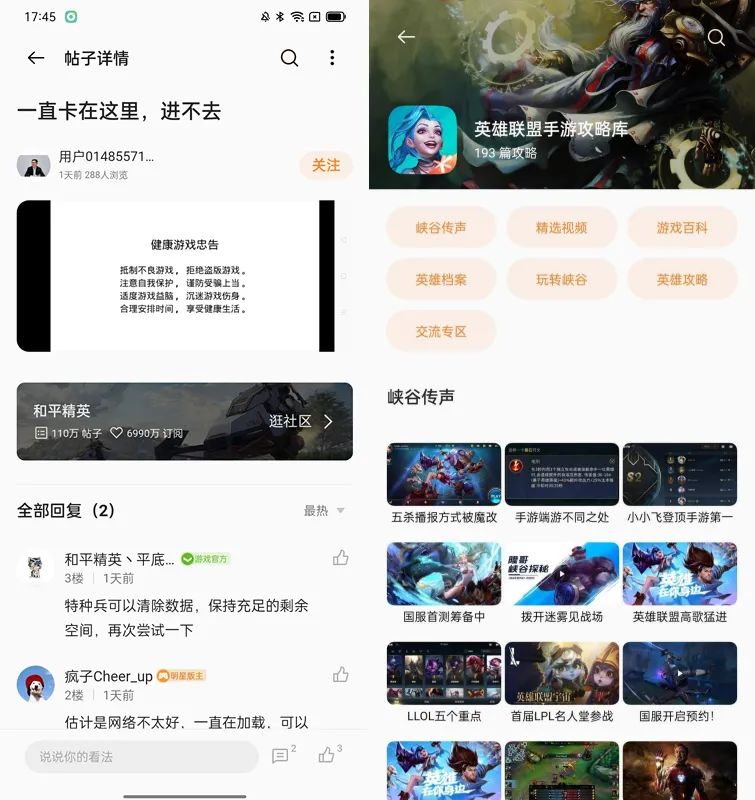
Task: Open the 英雄档案 category chip
Action: pos(441,280)
